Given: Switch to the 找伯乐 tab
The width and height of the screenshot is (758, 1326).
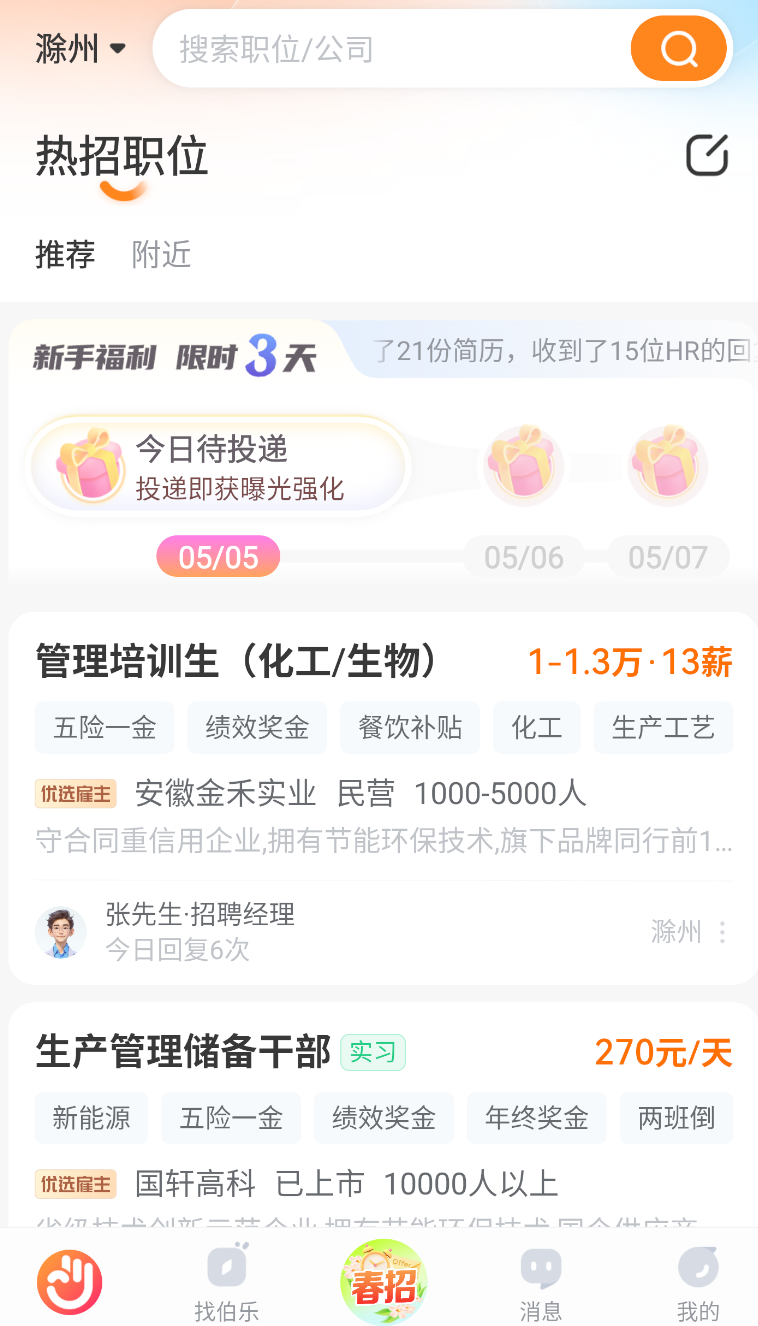Looking at the screenshot, I should (x=226, y=1282).
